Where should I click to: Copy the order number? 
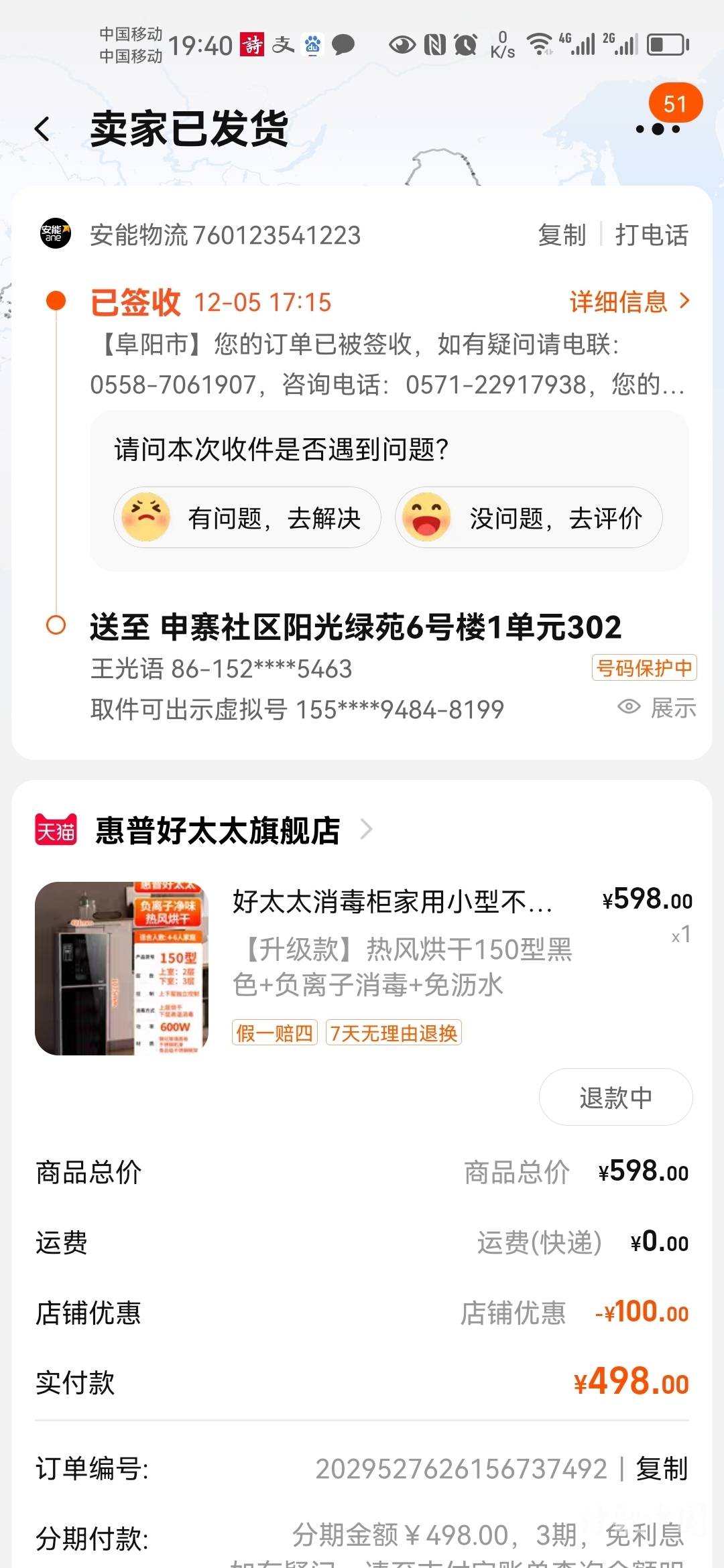(x=661, y=1469)
